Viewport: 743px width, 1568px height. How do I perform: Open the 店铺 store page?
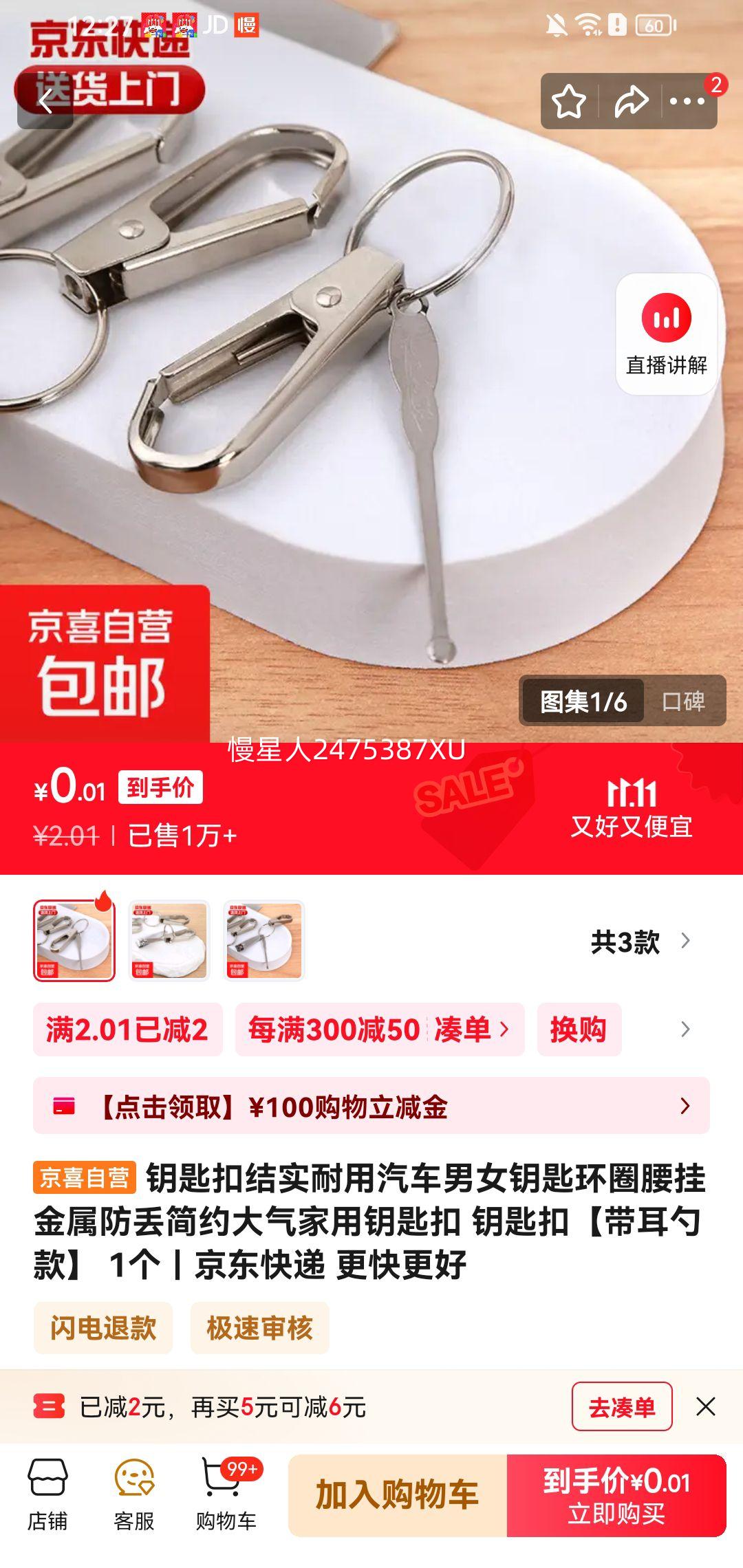(47, 1495)
